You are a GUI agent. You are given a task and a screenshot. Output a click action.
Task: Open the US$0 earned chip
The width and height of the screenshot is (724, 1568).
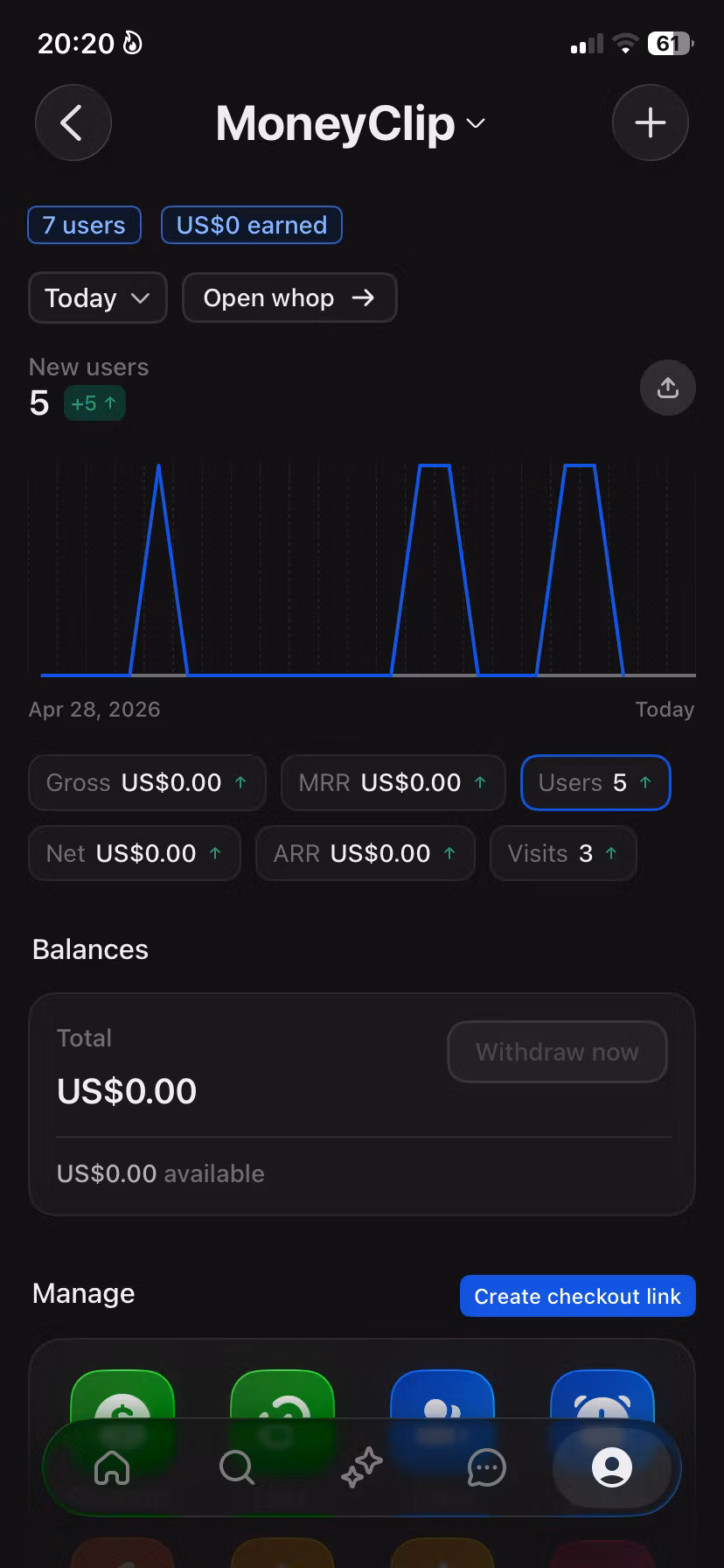(x=252, y=225)
